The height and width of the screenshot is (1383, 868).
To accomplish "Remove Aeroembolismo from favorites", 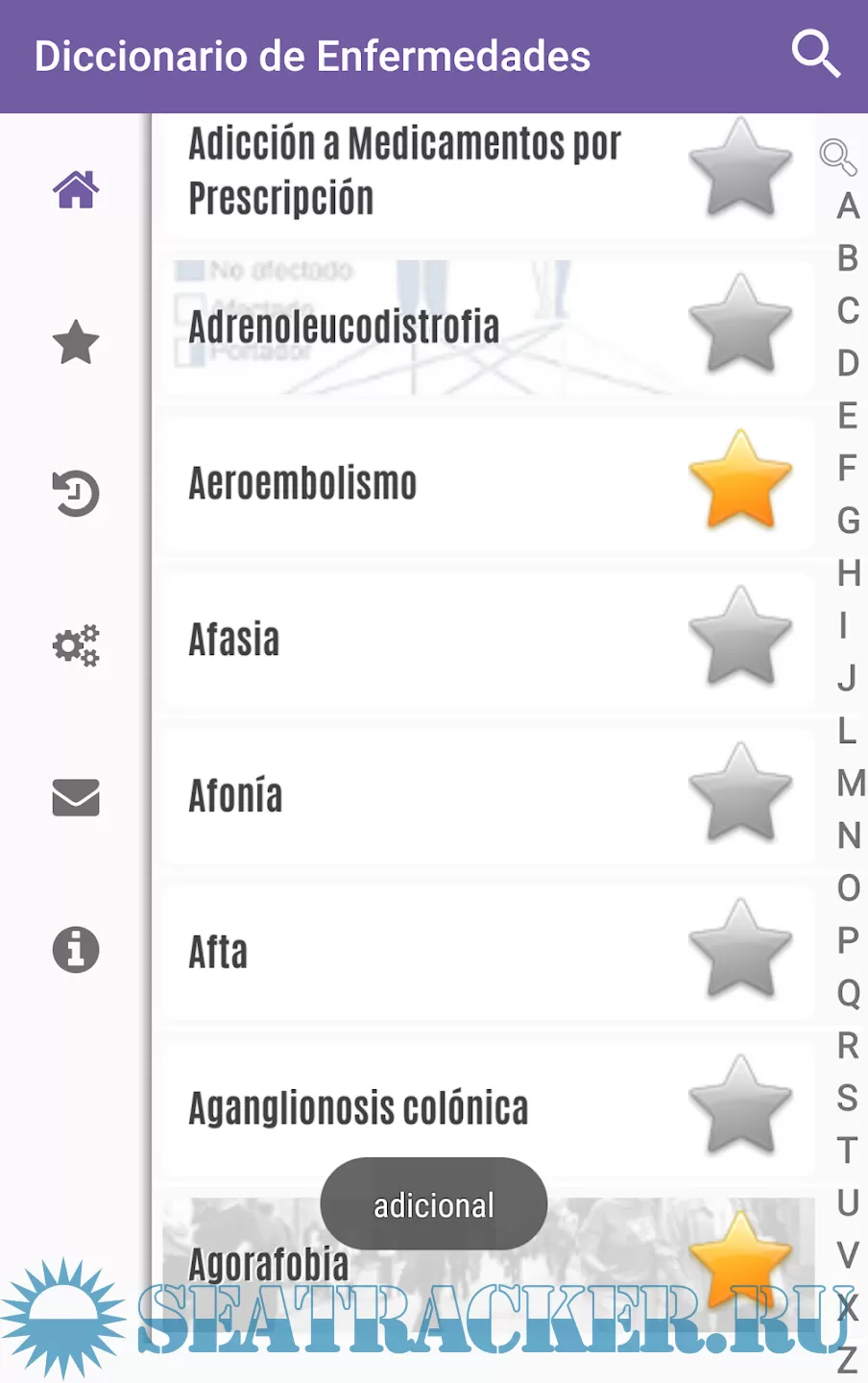I will [x=740, y=480].
